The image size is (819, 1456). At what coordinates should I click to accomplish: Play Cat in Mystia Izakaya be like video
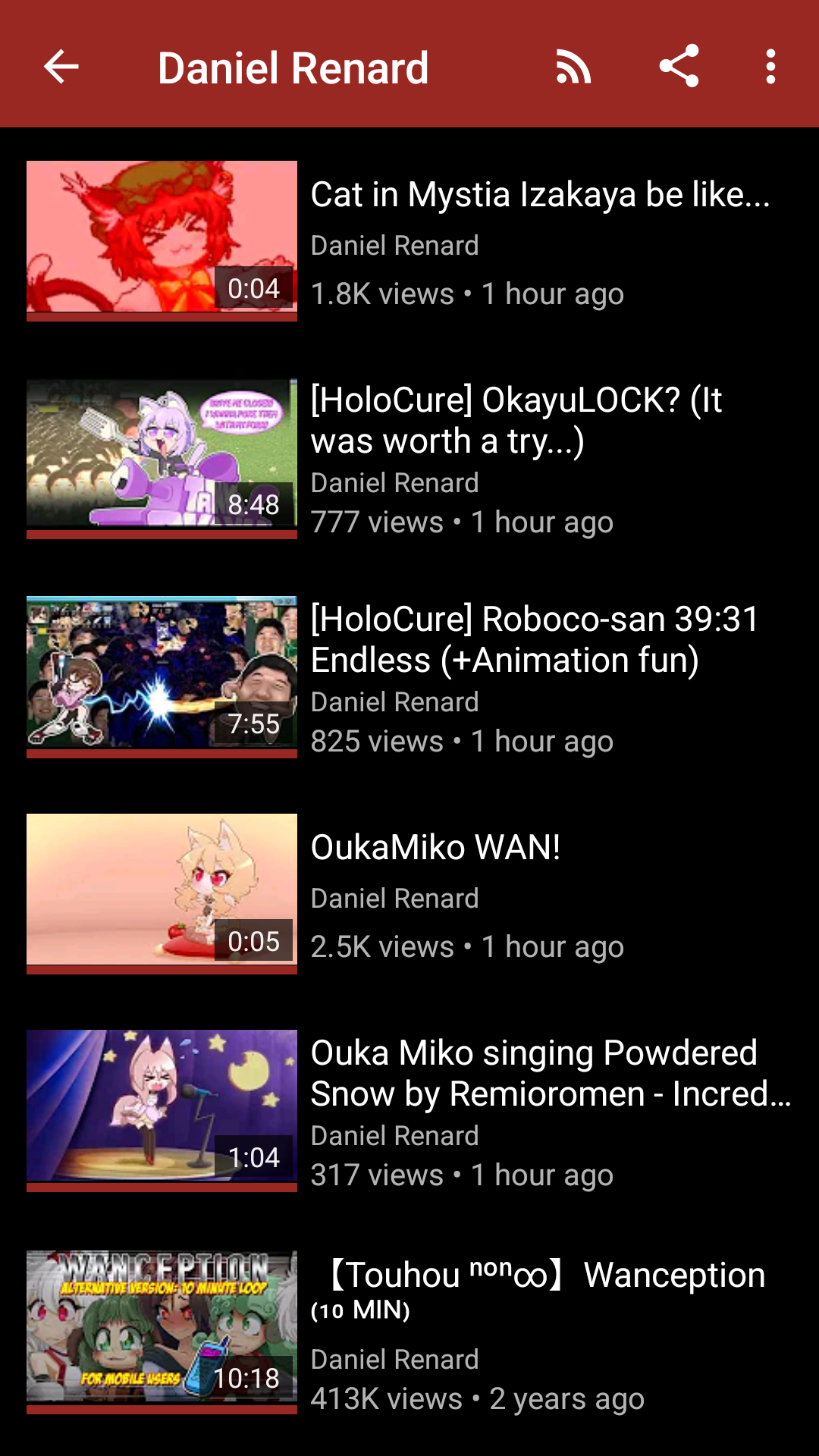tap(409, 241)
